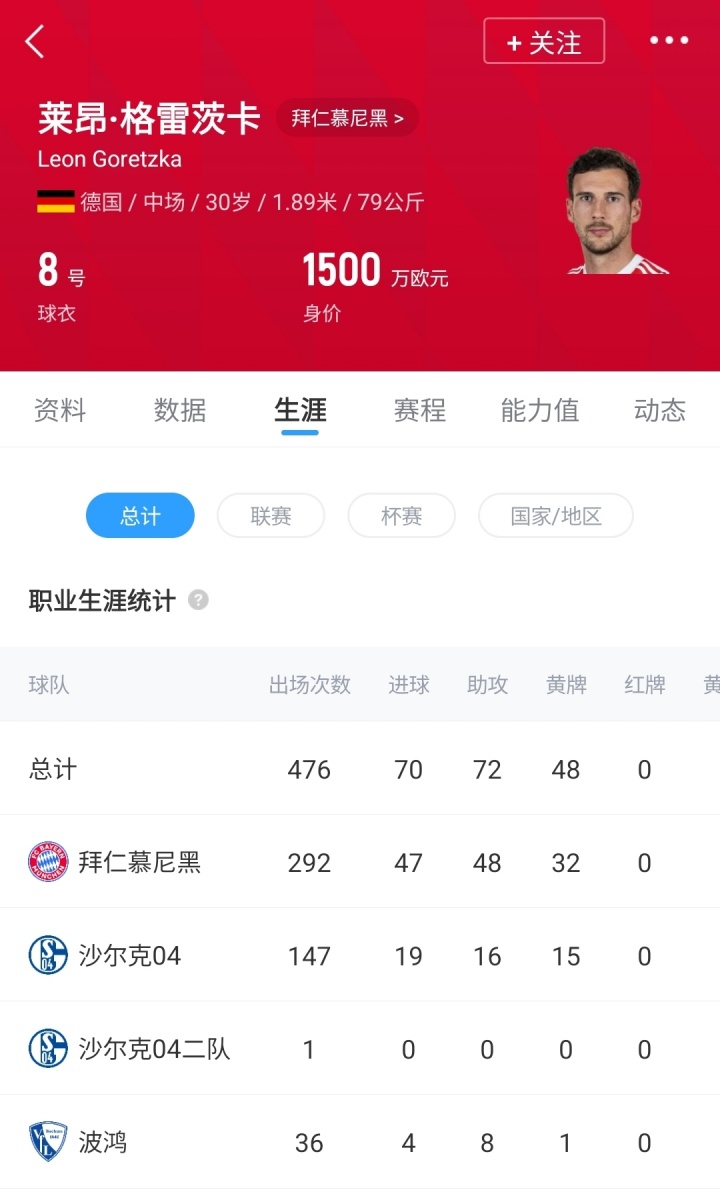Viewport: 720px width, 1190px height.
Task: Select the 联赛 filter pill
Action: click(x=270, y=515)
